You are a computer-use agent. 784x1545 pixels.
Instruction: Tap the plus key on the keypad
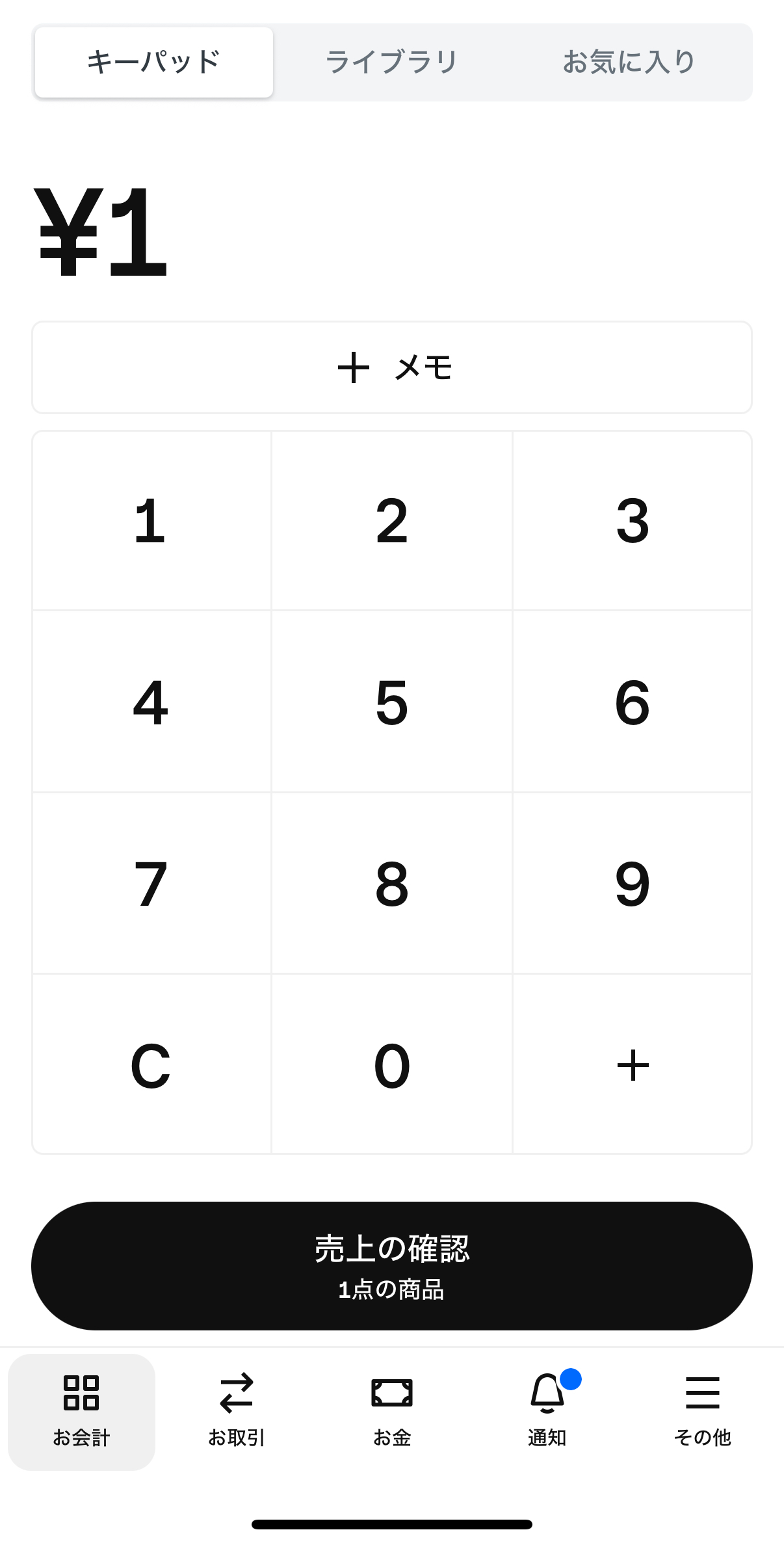632,1064
